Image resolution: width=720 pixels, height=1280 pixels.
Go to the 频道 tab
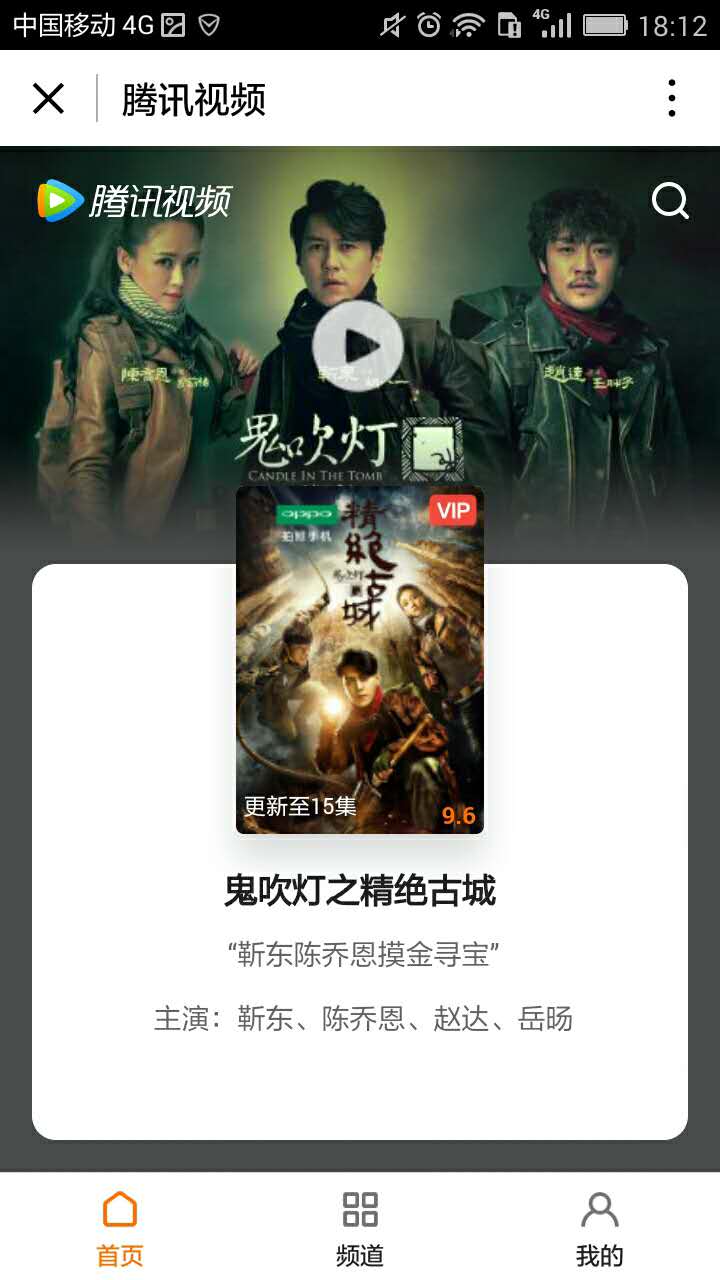click(x=360, y=1228)
